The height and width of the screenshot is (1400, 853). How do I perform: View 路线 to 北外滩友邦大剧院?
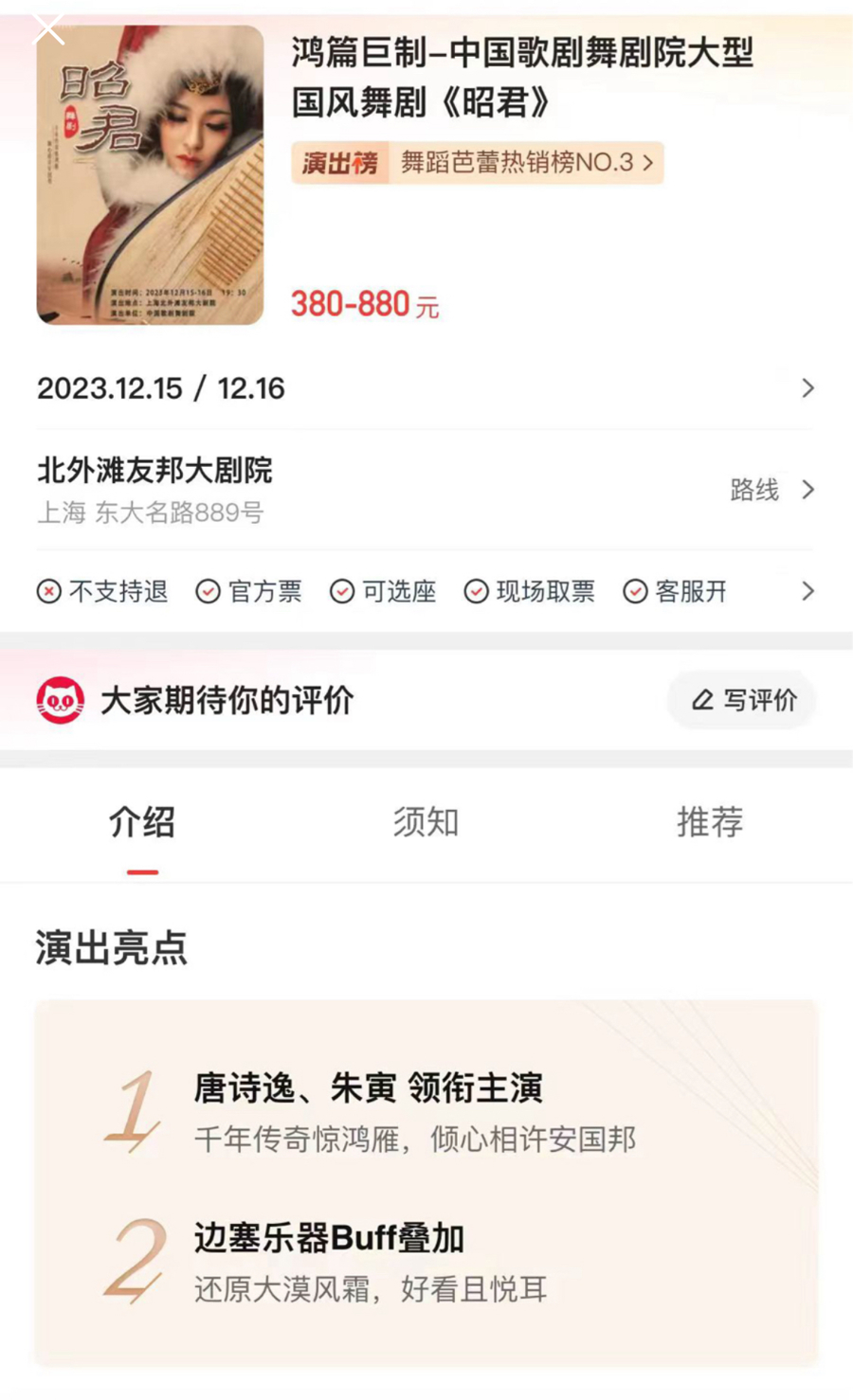pyautogui.click(x=771, y=490)
